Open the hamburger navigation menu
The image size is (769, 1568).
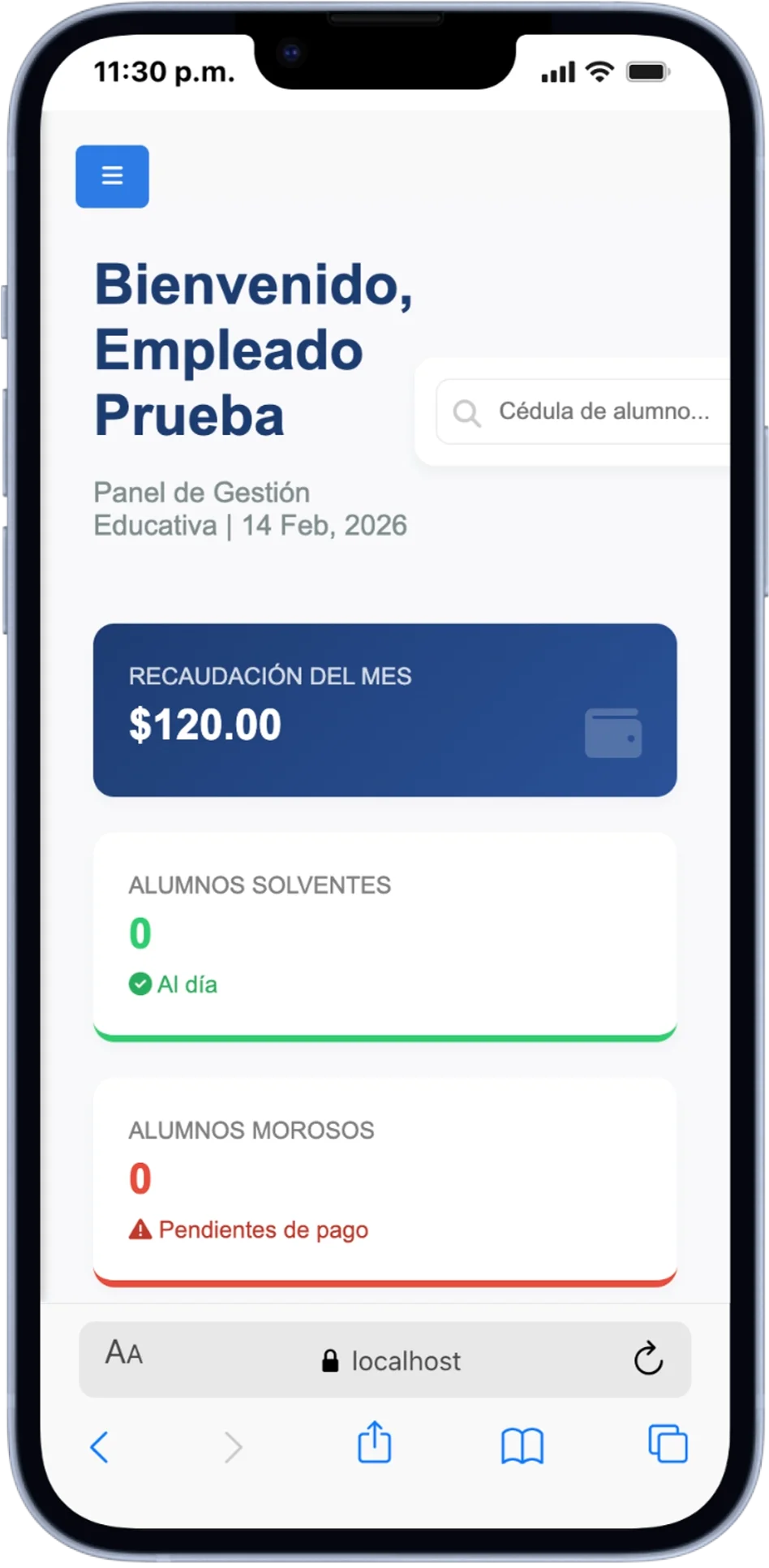click(112, 176)
